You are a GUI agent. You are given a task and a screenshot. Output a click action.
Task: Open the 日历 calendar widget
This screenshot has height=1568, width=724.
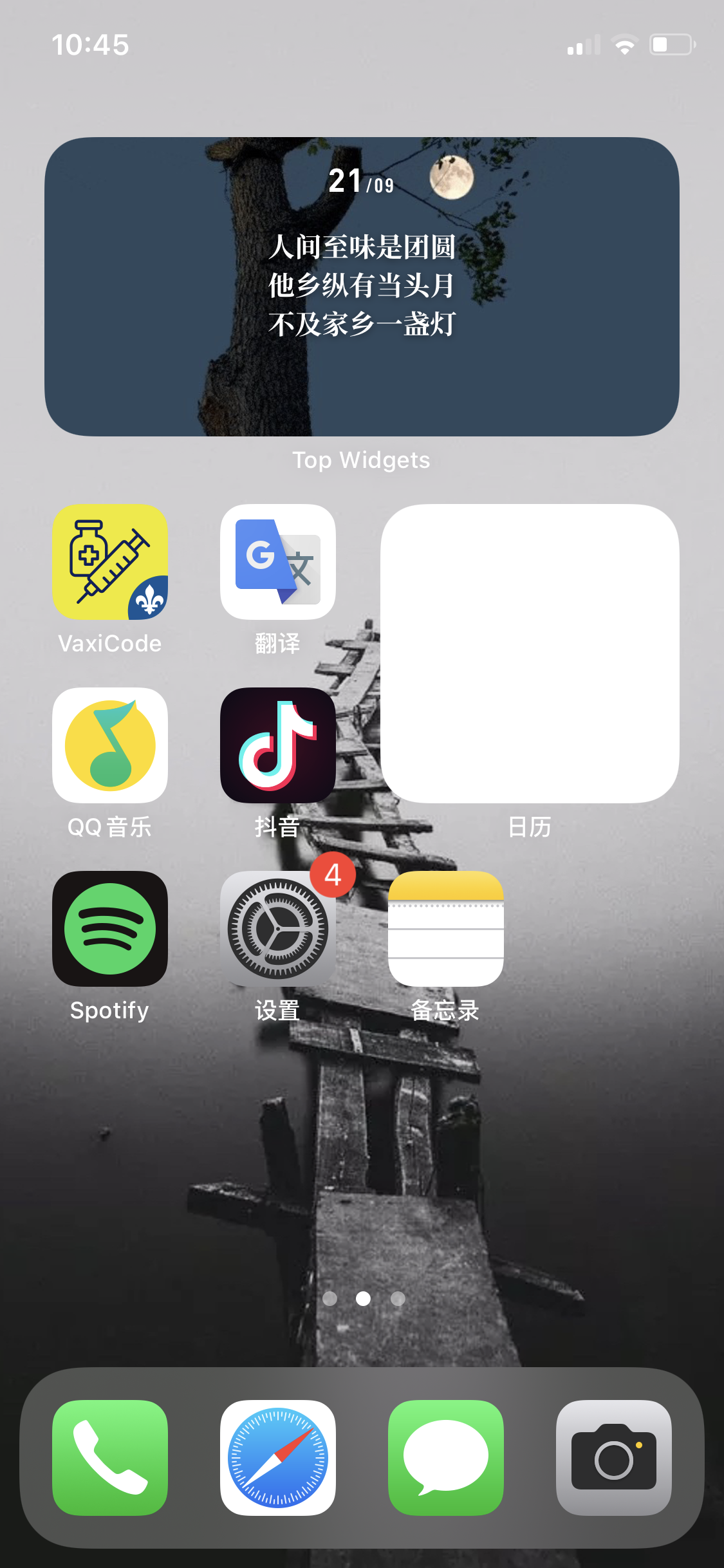pos(530,653)
